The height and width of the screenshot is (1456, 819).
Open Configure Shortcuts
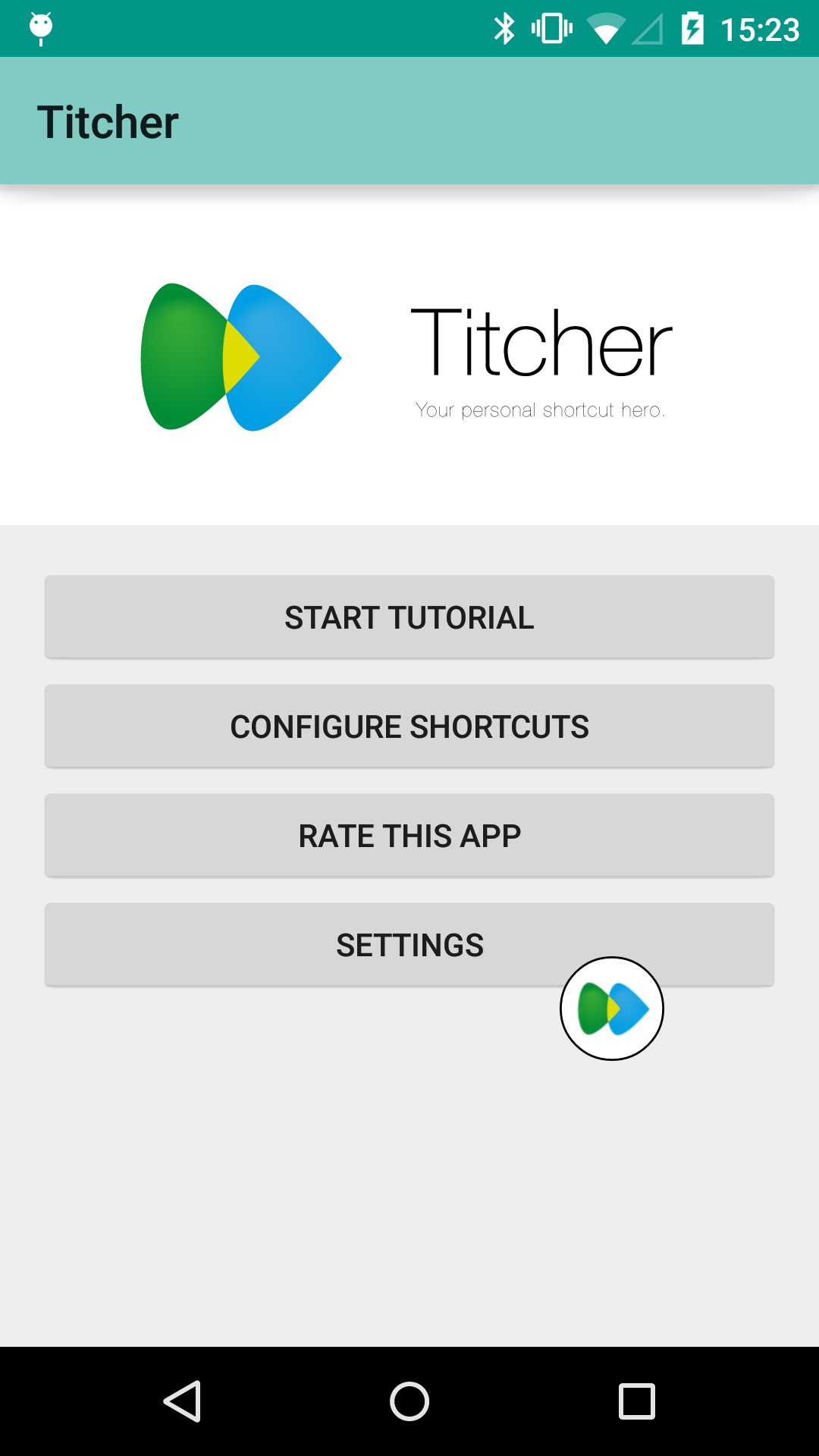(x=409, y=726)
